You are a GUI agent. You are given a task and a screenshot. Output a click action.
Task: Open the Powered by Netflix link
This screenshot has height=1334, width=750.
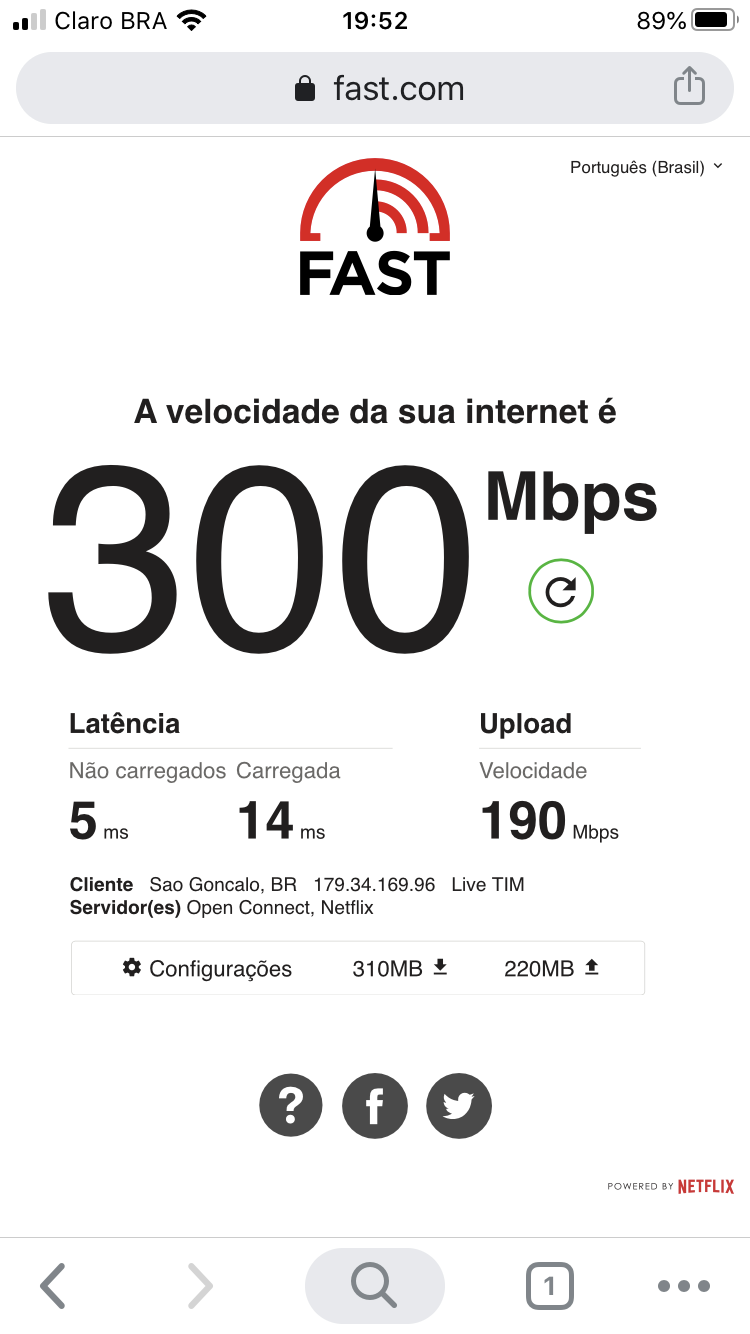click(x=671, y=1186)
